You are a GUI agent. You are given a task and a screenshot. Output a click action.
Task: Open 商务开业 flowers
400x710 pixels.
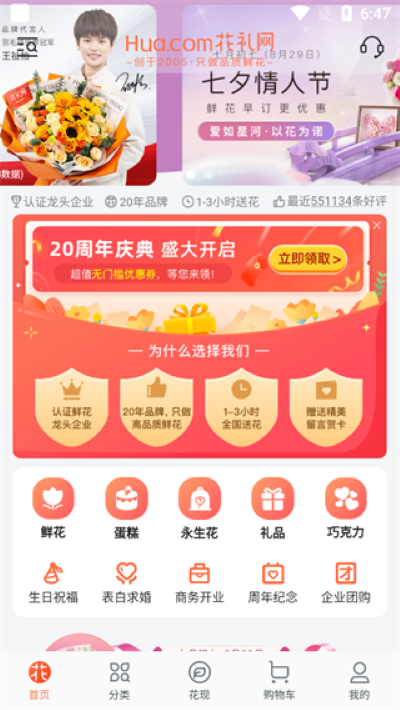(199, 583)
